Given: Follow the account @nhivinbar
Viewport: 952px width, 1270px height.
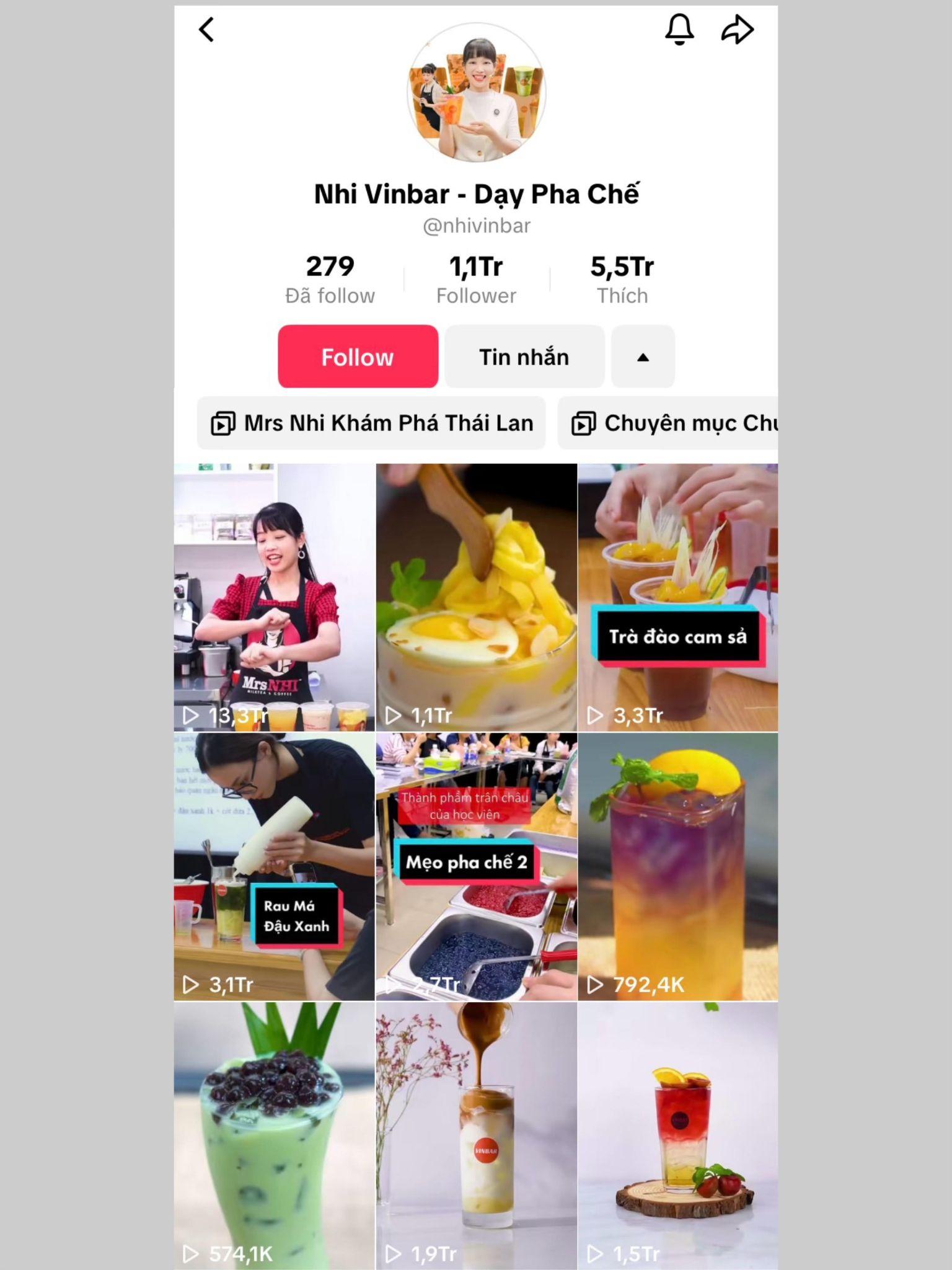Looking at the screenshot, I should (x=357, y=357).
